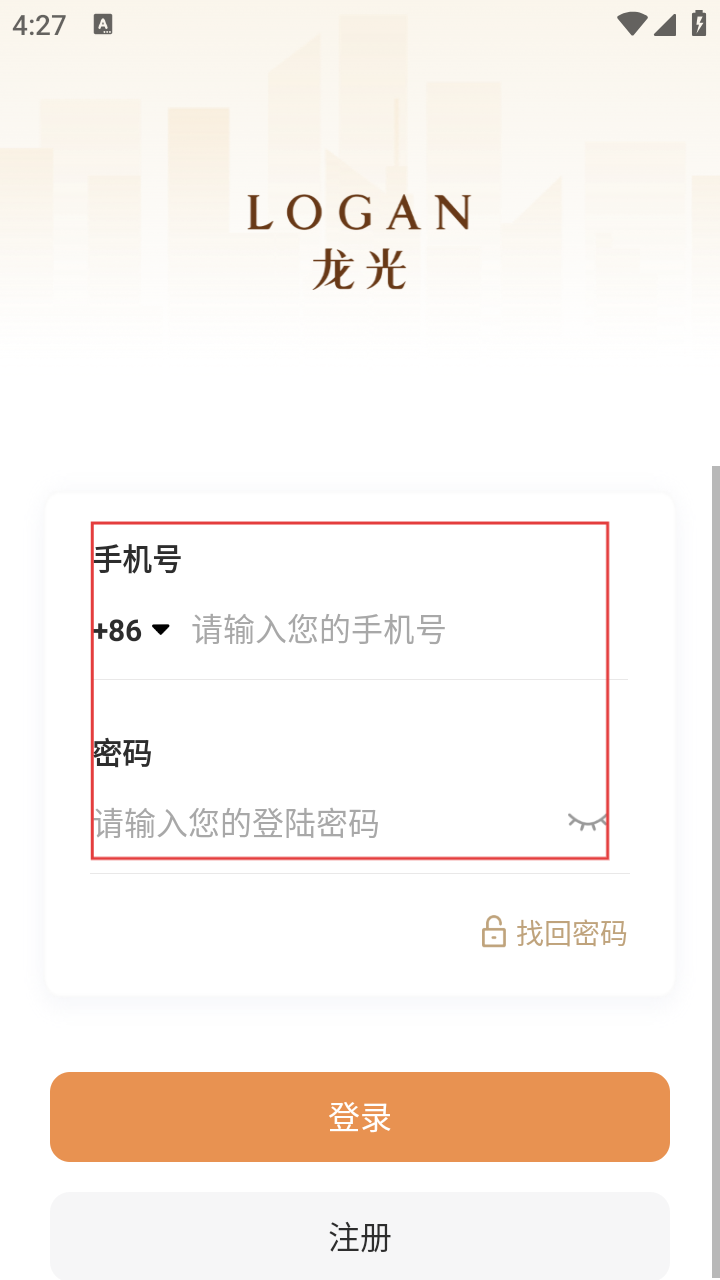Focus the phone number input field

(400, 630)
